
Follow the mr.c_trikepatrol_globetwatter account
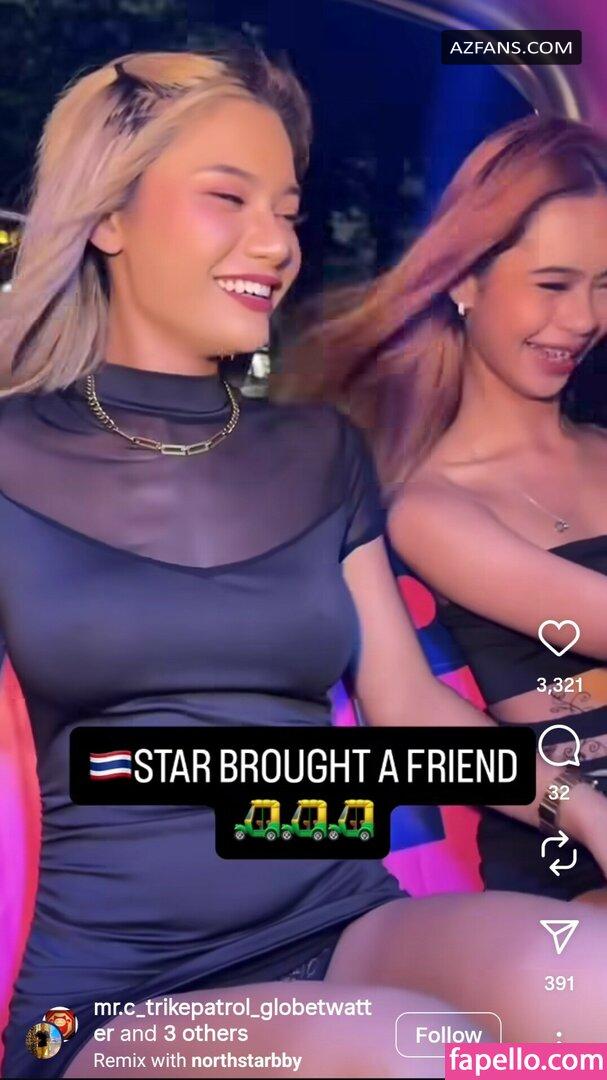tap(448, 1035)
